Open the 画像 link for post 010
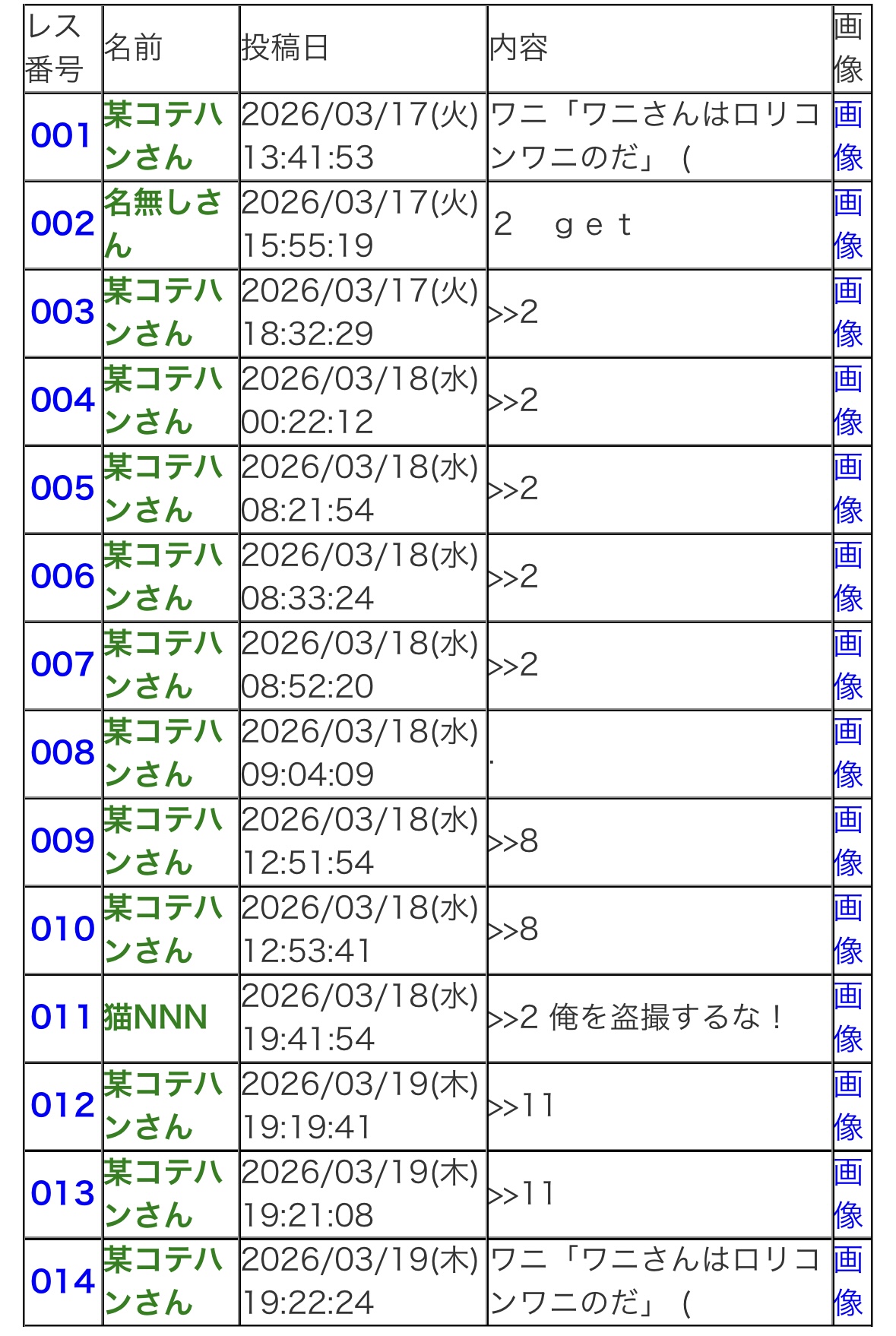The width and height of the screenshot is (896, 1336). 848,930
